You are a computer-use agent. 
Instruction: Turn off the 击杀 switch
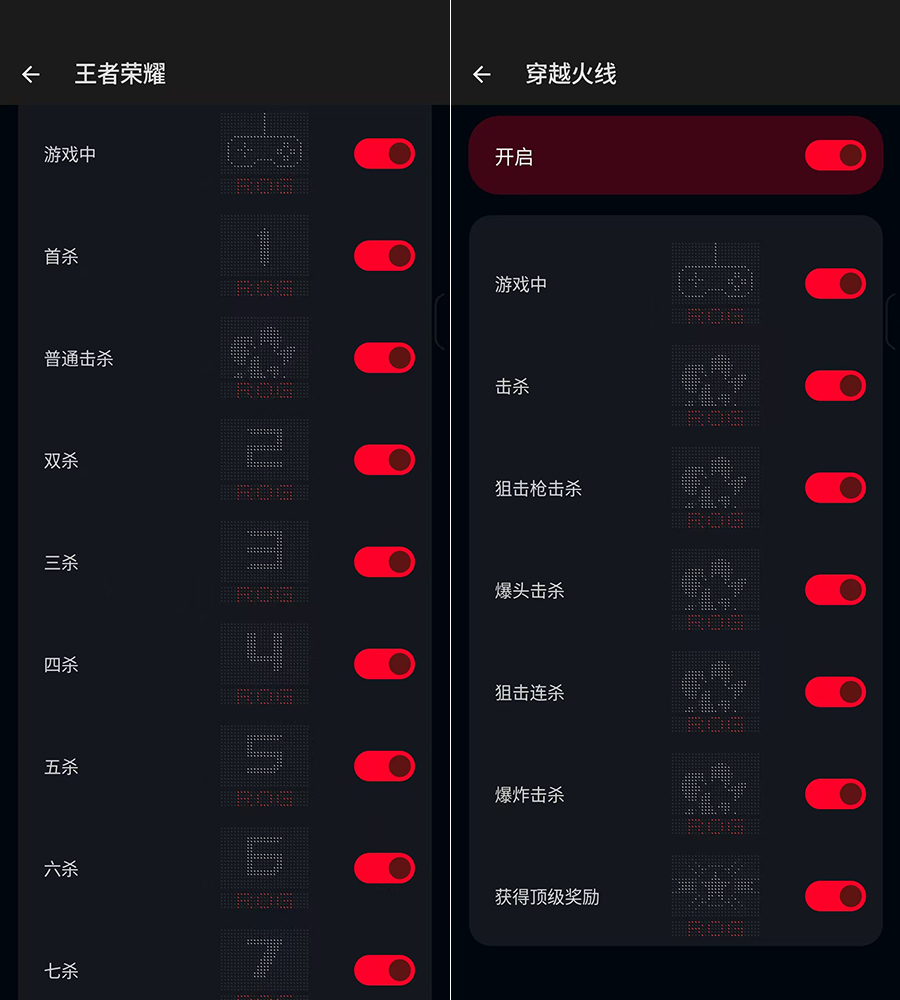pyautogui.click(x=835, y=386)
